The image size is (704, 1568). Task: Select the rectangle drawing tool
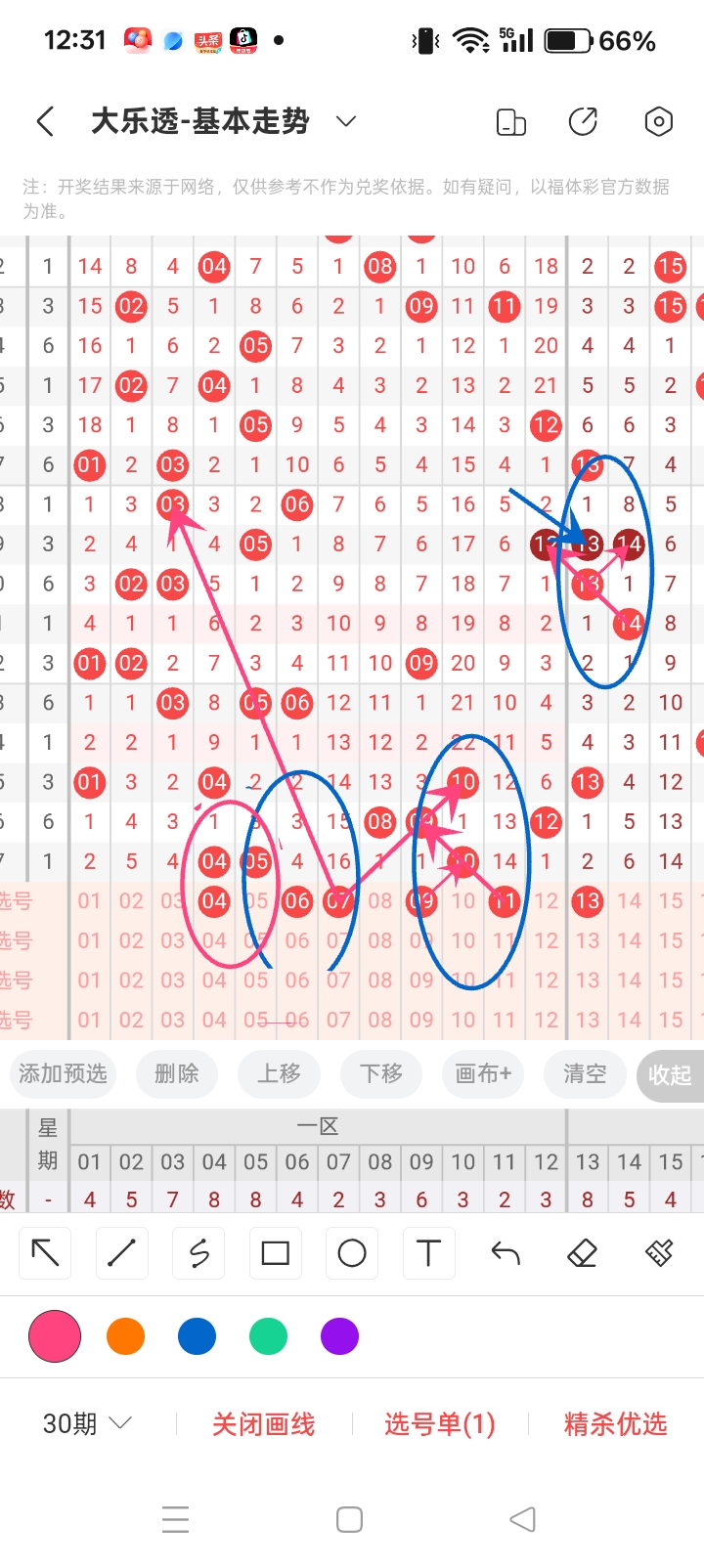275,1252
